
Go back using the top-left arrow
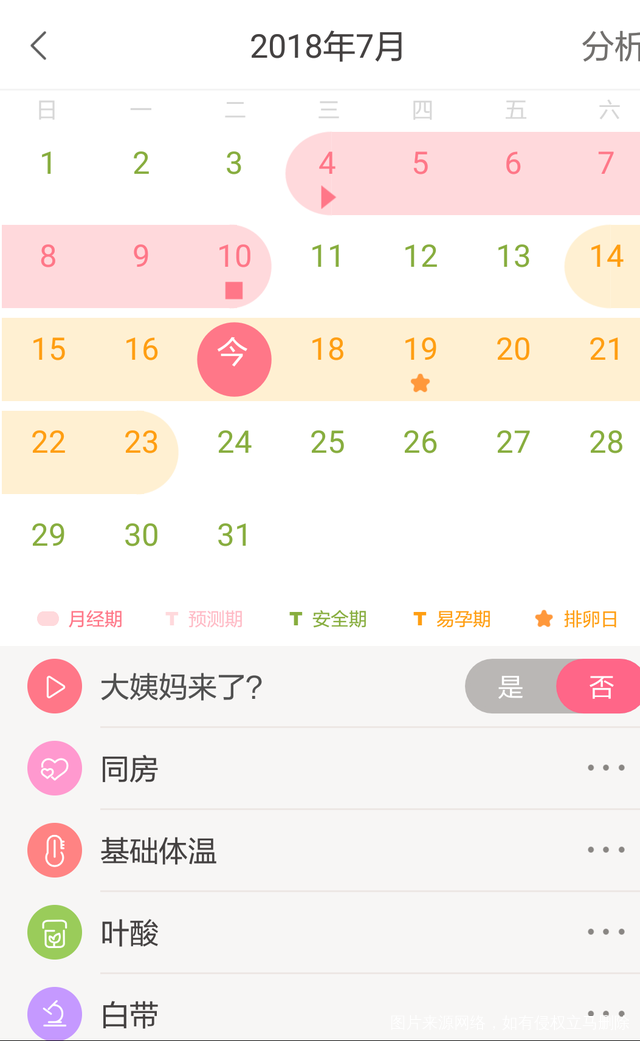[39, 46]
